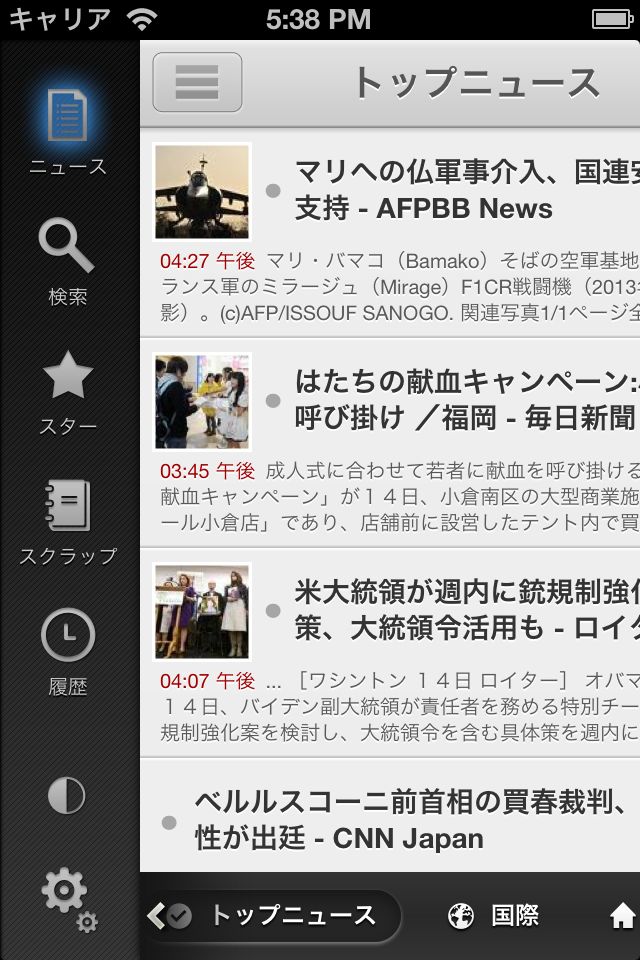View the 履歴 history
The image size is (640, 960).
click(67, 652)
